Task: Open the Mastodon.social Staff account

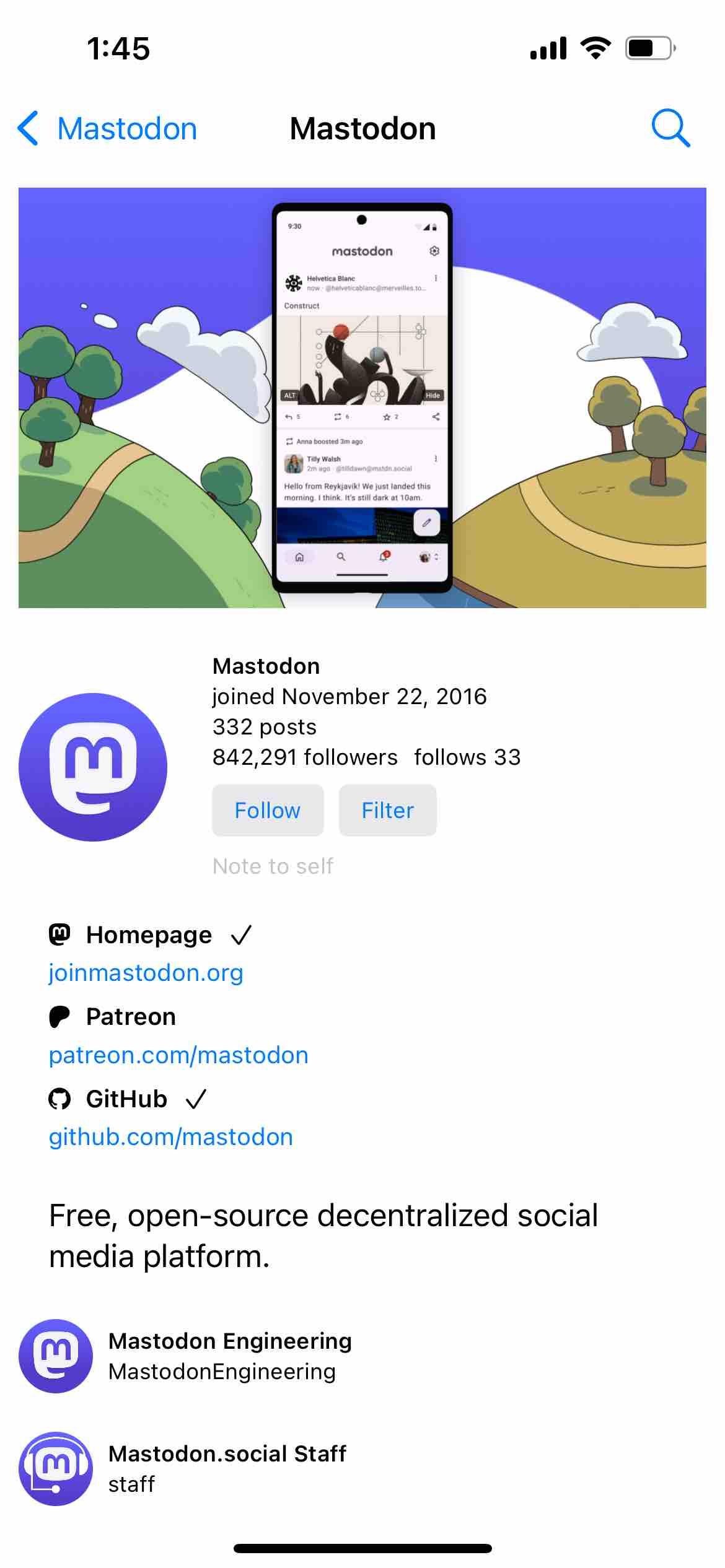Action: click(x=227, y=1468)
